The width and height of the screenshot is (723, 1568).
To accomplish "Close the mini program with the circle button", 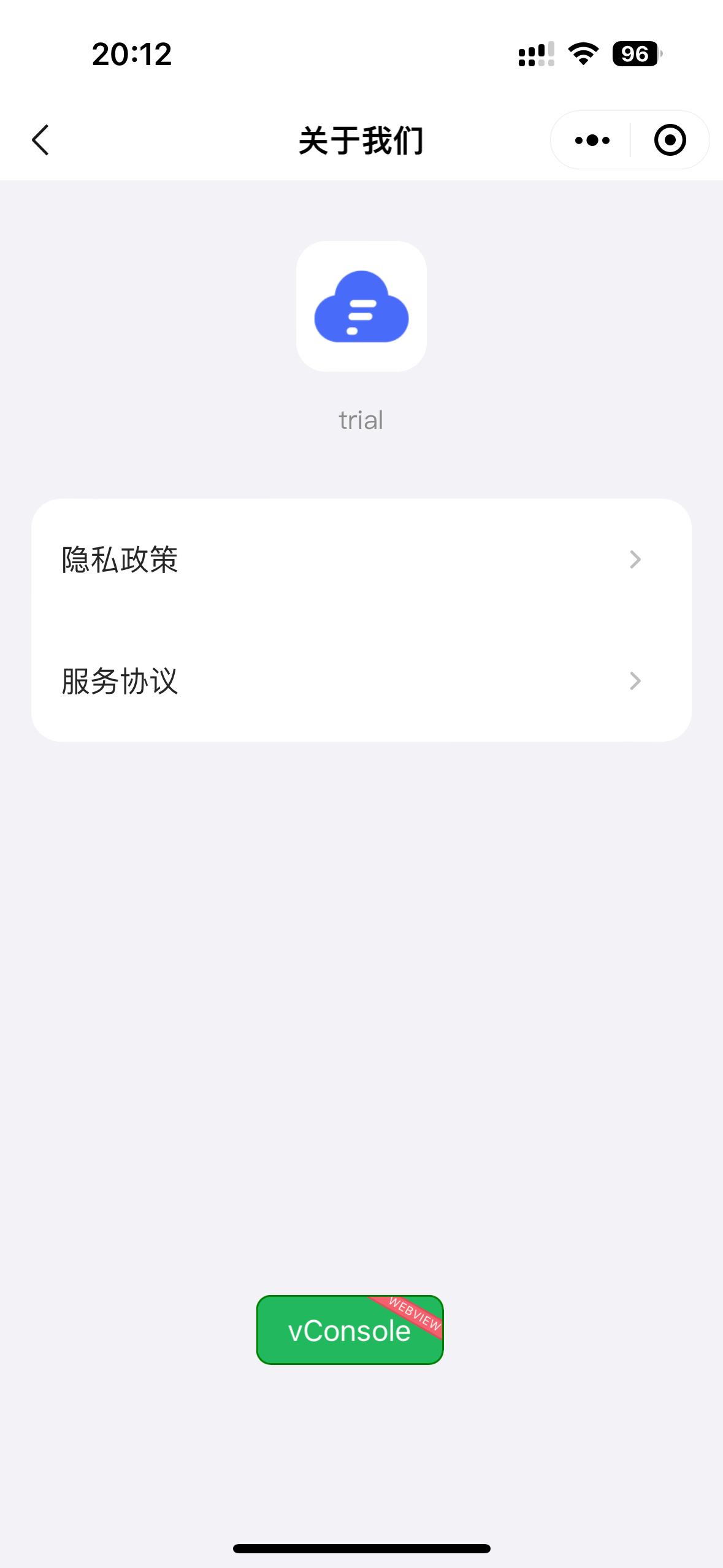I will tap(670, 140).
